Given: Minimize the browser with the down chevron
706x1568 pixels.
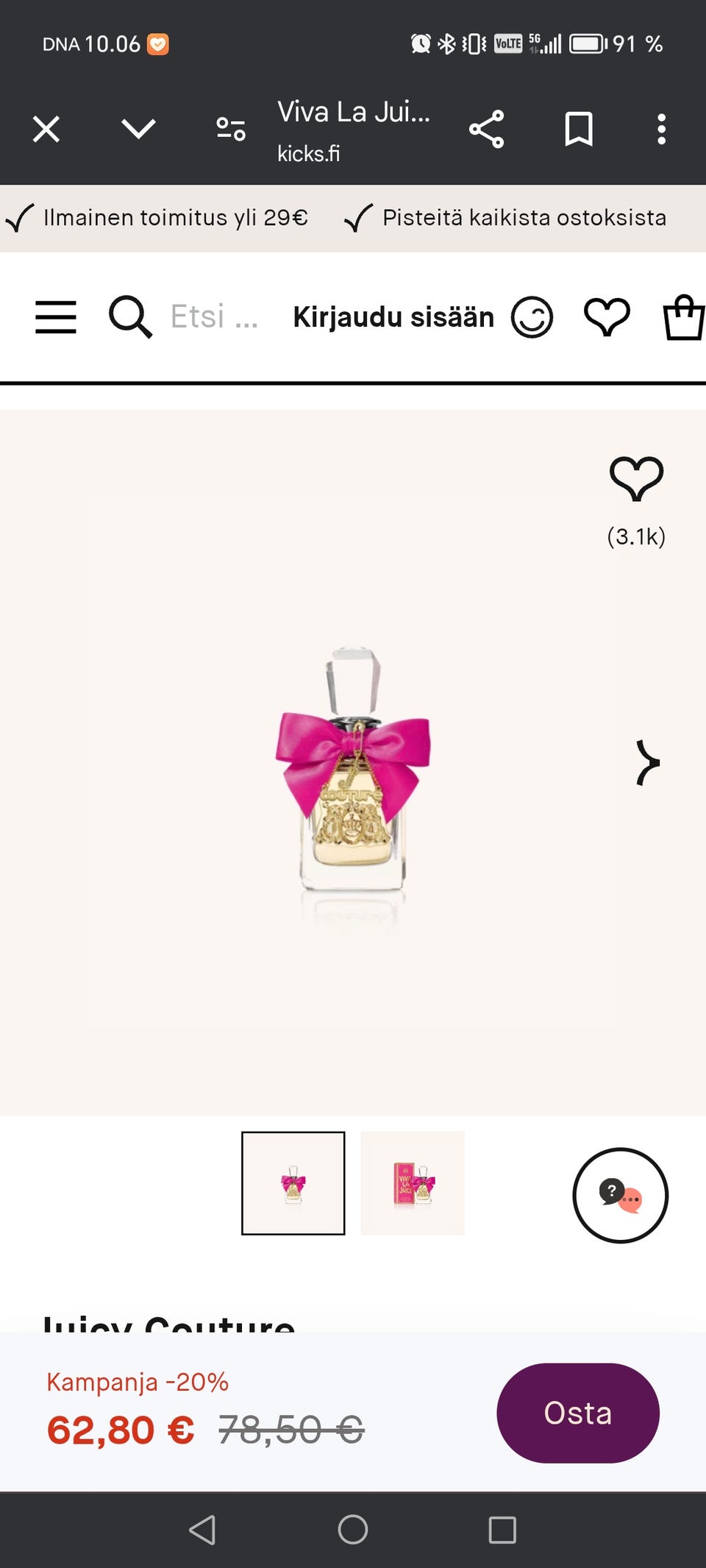Looking at the screenshot, I should 138,130.
